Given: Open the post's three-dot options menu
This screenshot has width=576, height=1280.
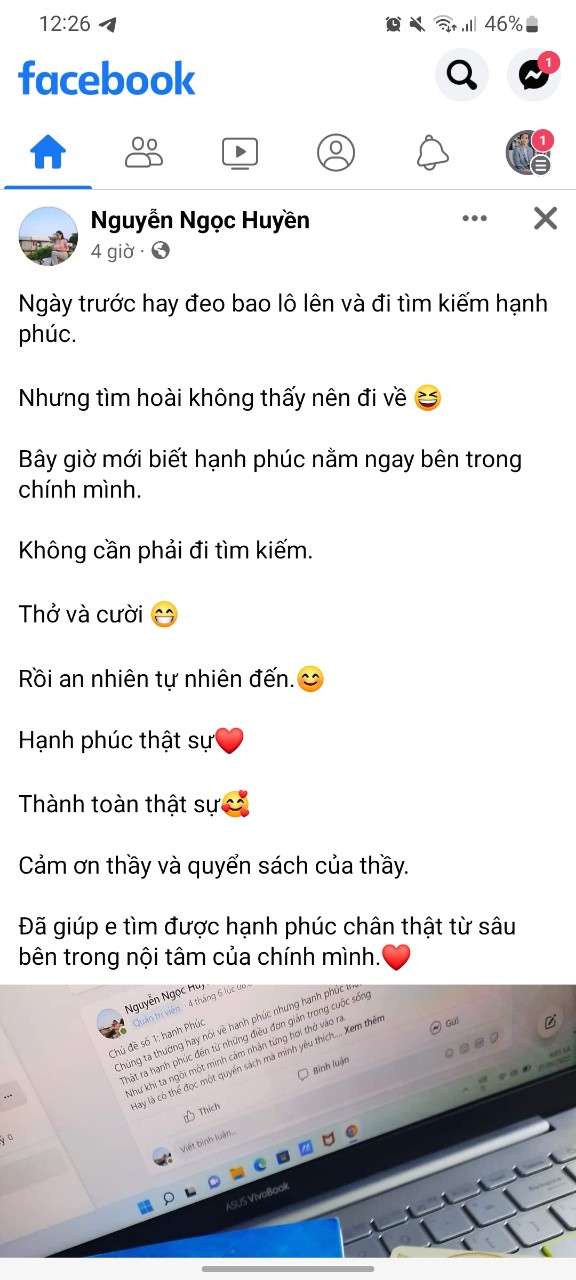Looking at the screenshot, I should click(475, 219).
